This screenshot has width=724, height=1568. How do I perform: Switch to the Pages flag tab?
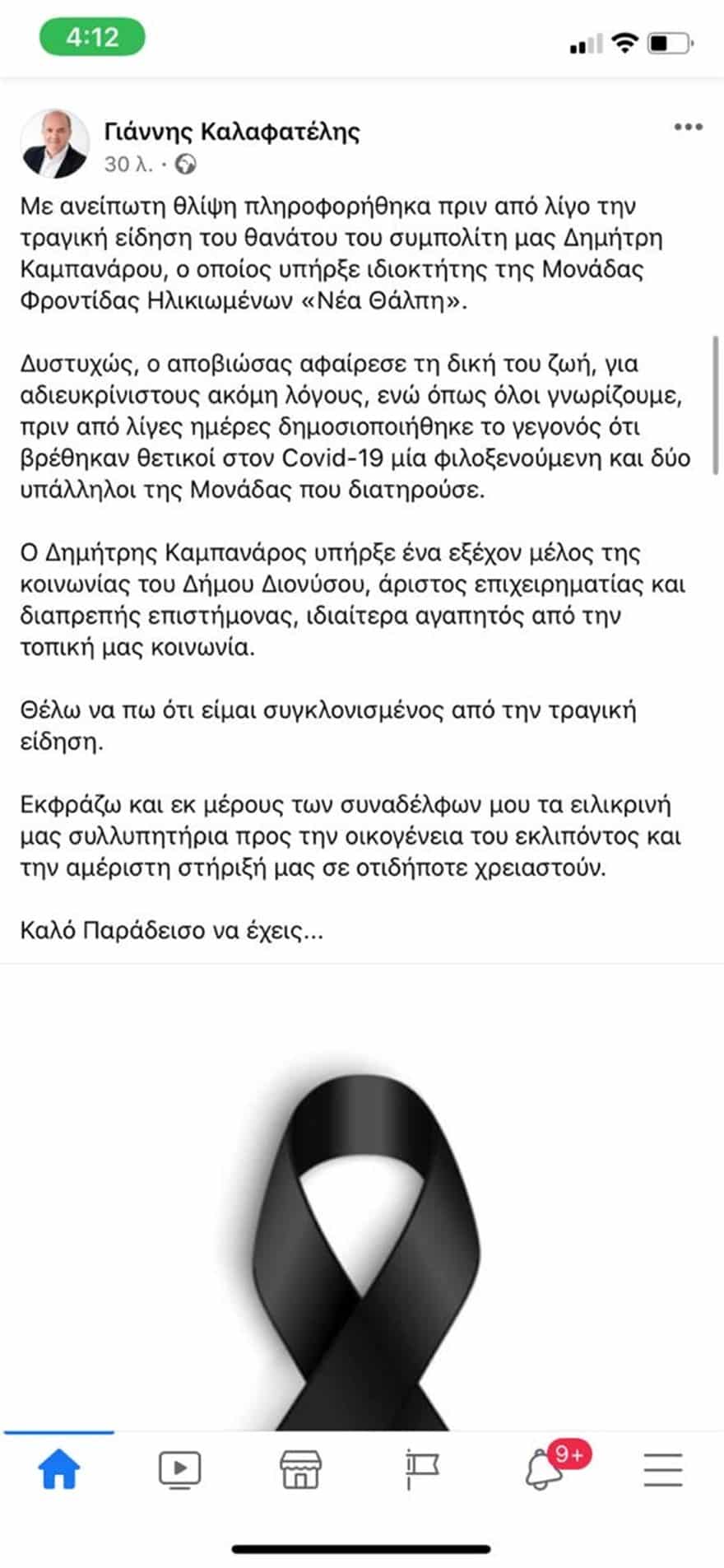(422, 1468)
